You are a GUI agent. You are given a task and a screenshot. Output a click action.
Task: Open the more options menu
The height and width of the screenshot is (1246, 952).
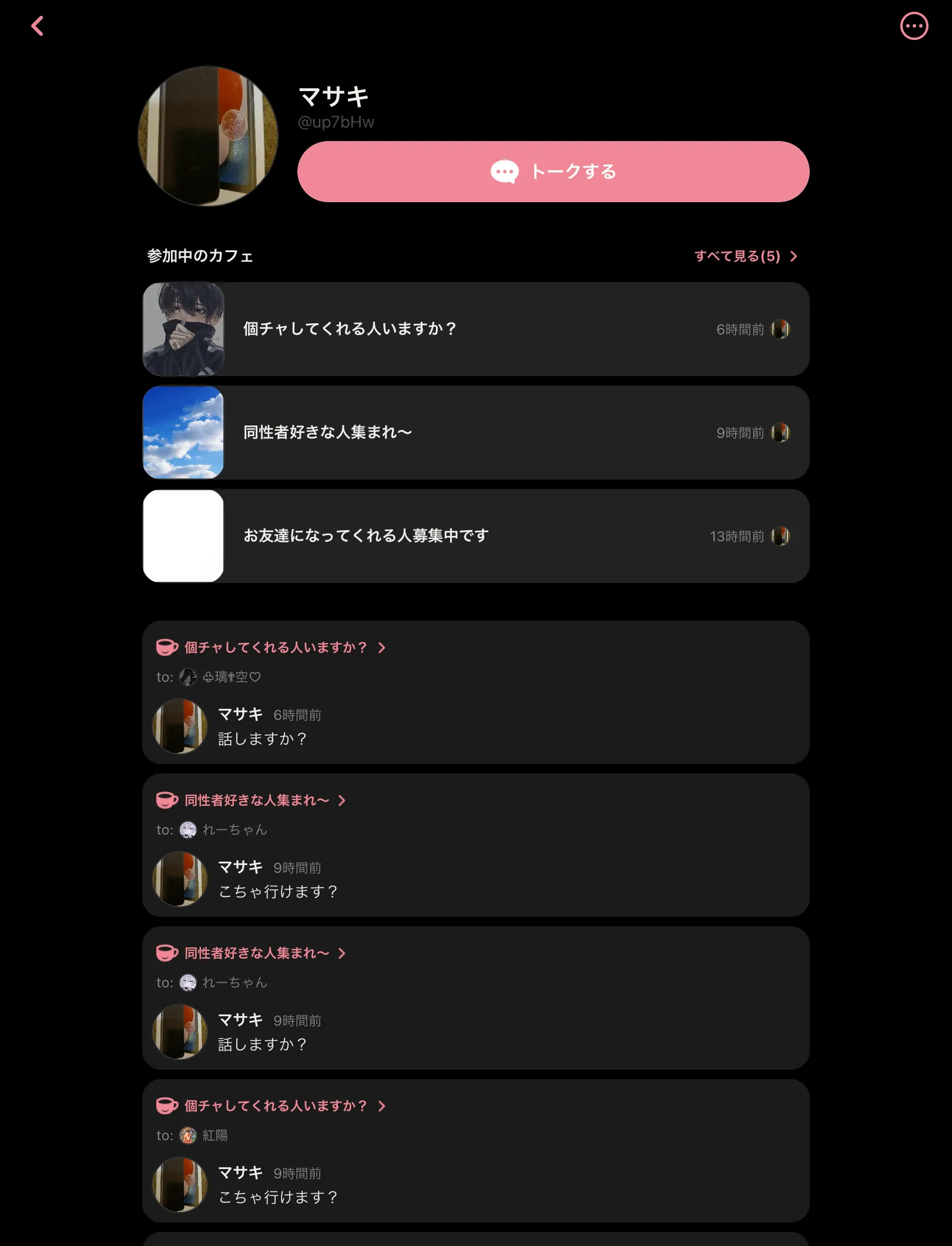914,26
